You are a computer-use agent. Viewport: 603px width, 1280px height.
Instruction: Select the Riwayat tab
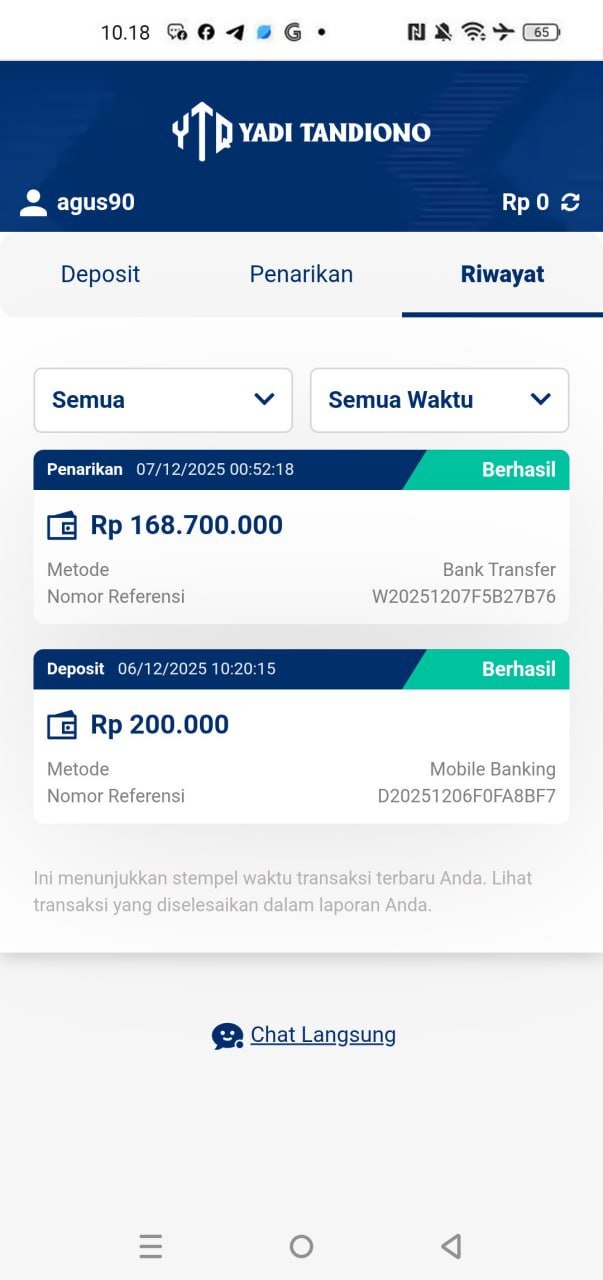pyautogui.click(x=502, y=274)
